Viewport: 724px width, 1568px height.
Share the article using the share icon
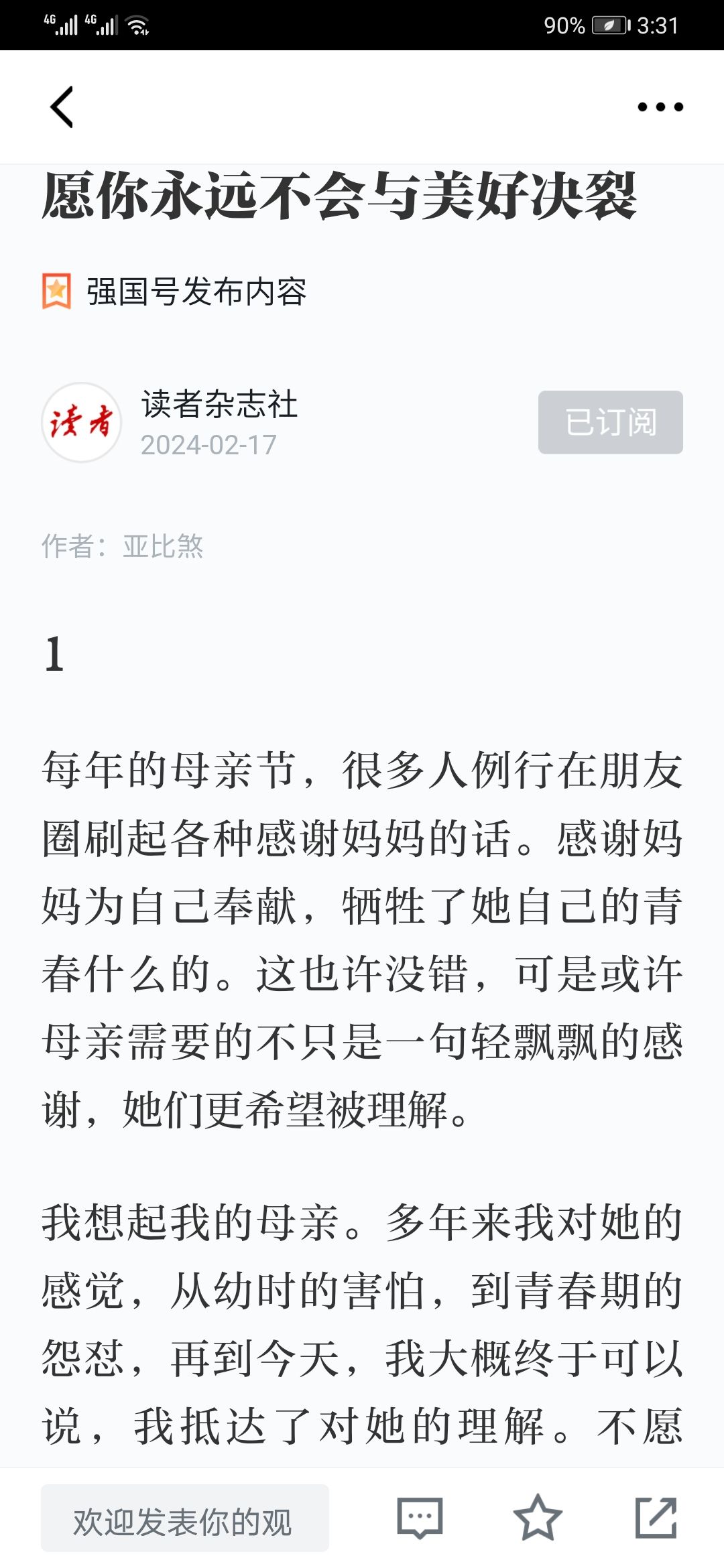(x=656, y=1517)
